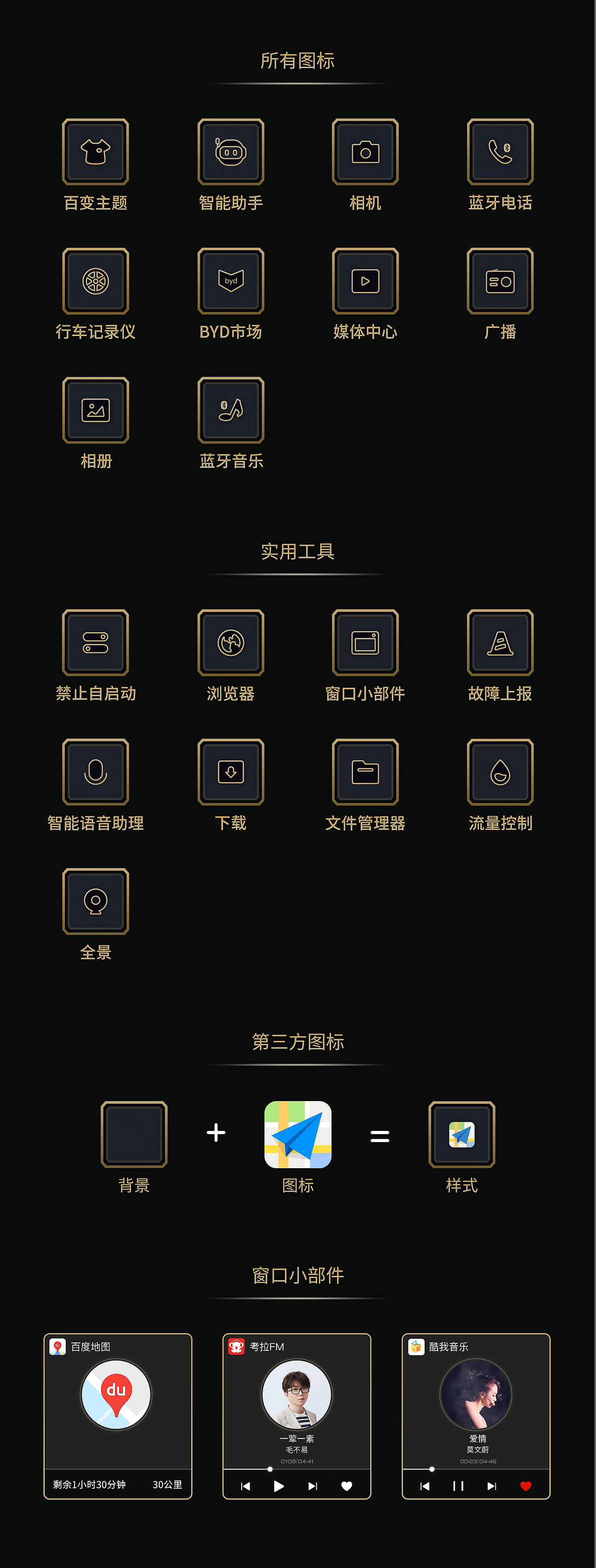The height and width of the screenshot is (1568, 596).
Task: Select the 相机 camera icon
Action: click(x=364, y=151)
